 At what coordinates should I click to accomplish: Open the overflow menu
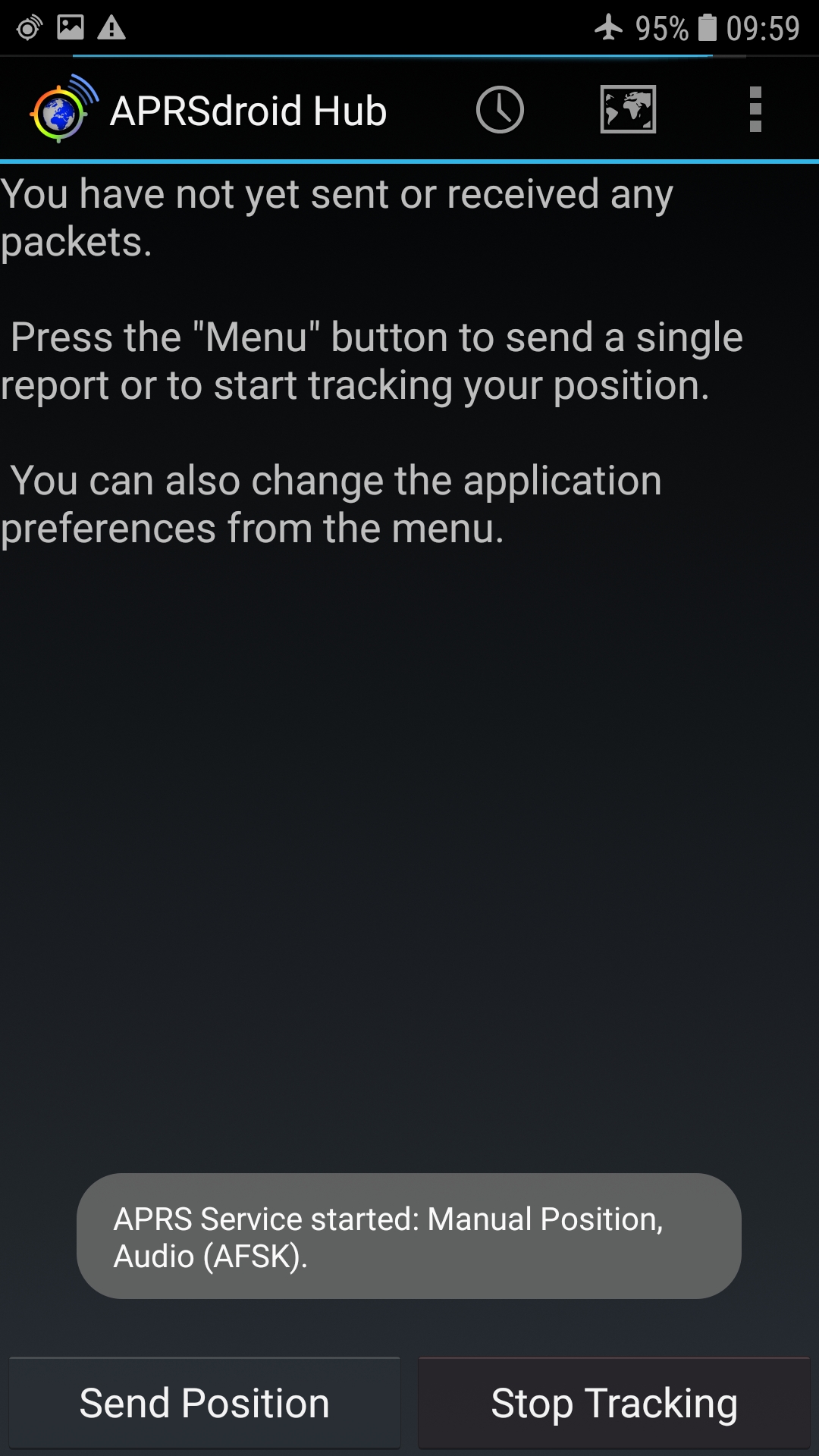point(755,110)
